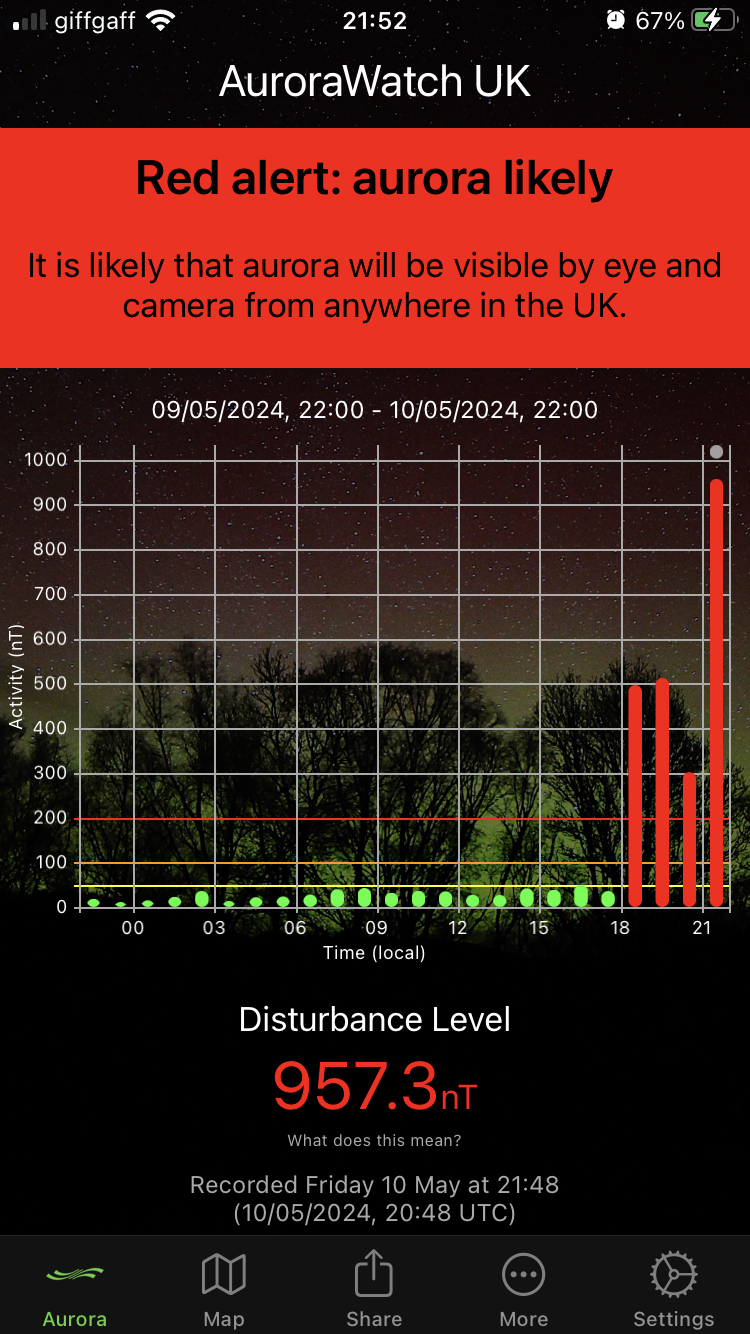The height and width of the screenshot is (1334, 750).
Task: Open the Share tab
Action: 374,1289
